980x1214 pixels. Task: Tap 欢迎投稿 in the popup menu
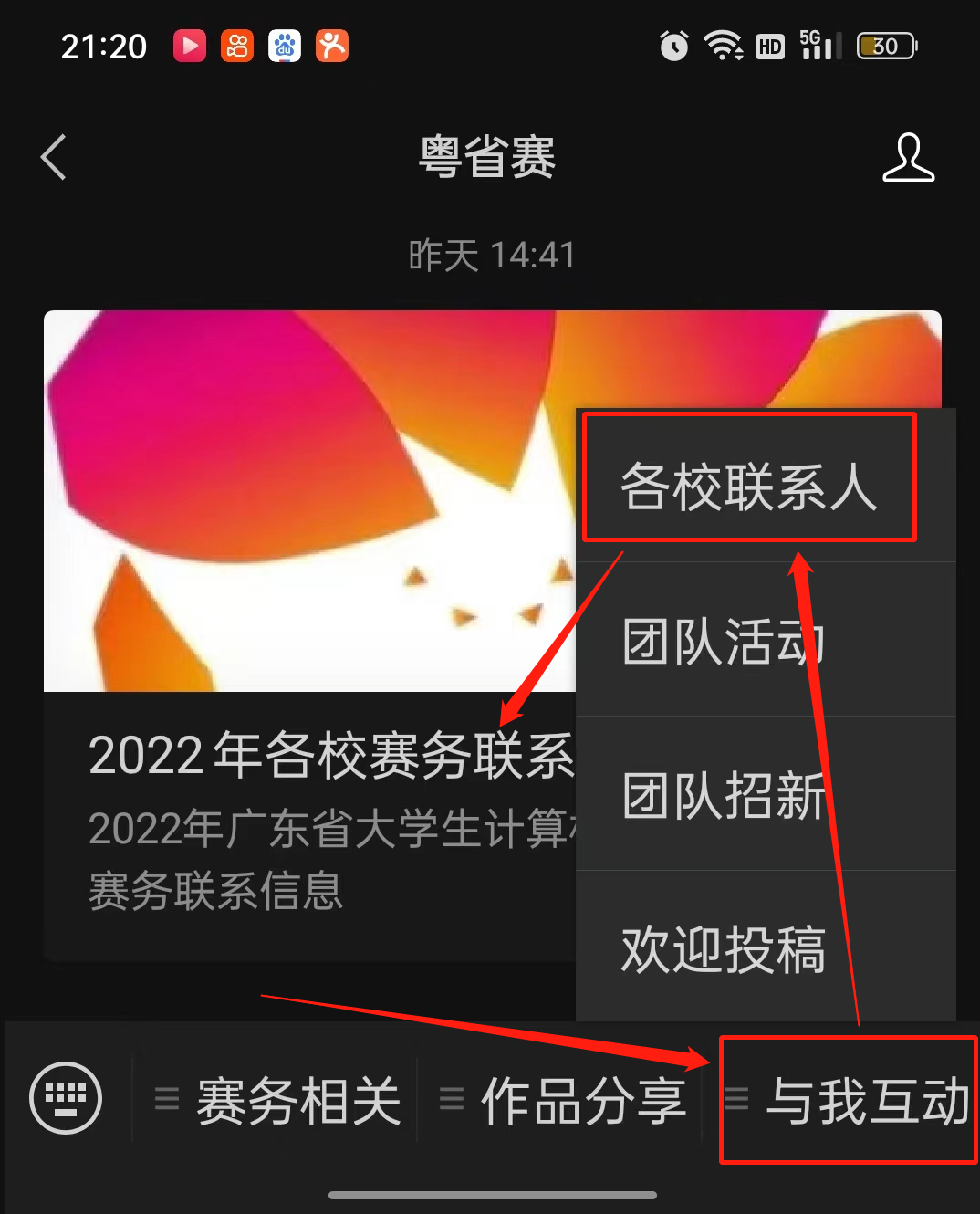pyautogui.click(x=724, y=949)
